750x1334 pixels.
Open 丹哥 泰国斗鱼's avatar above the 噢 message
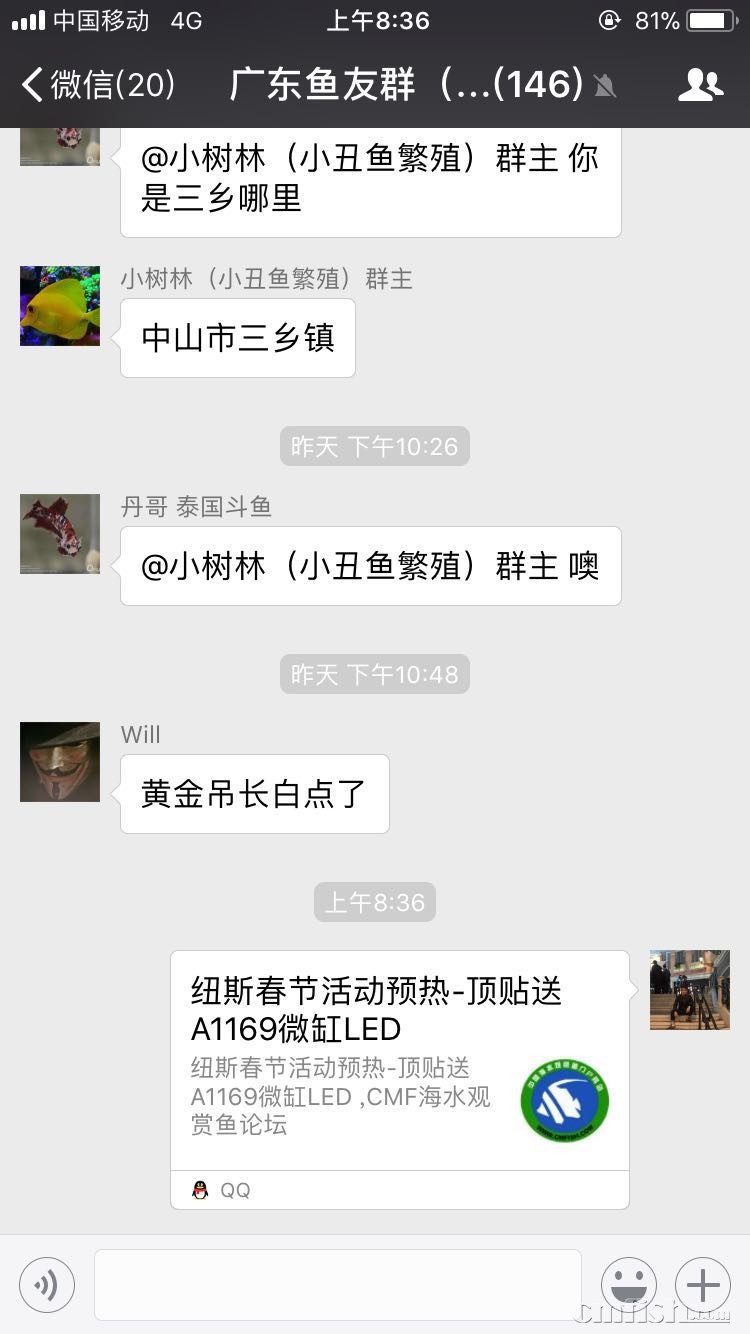click(60, 534)
